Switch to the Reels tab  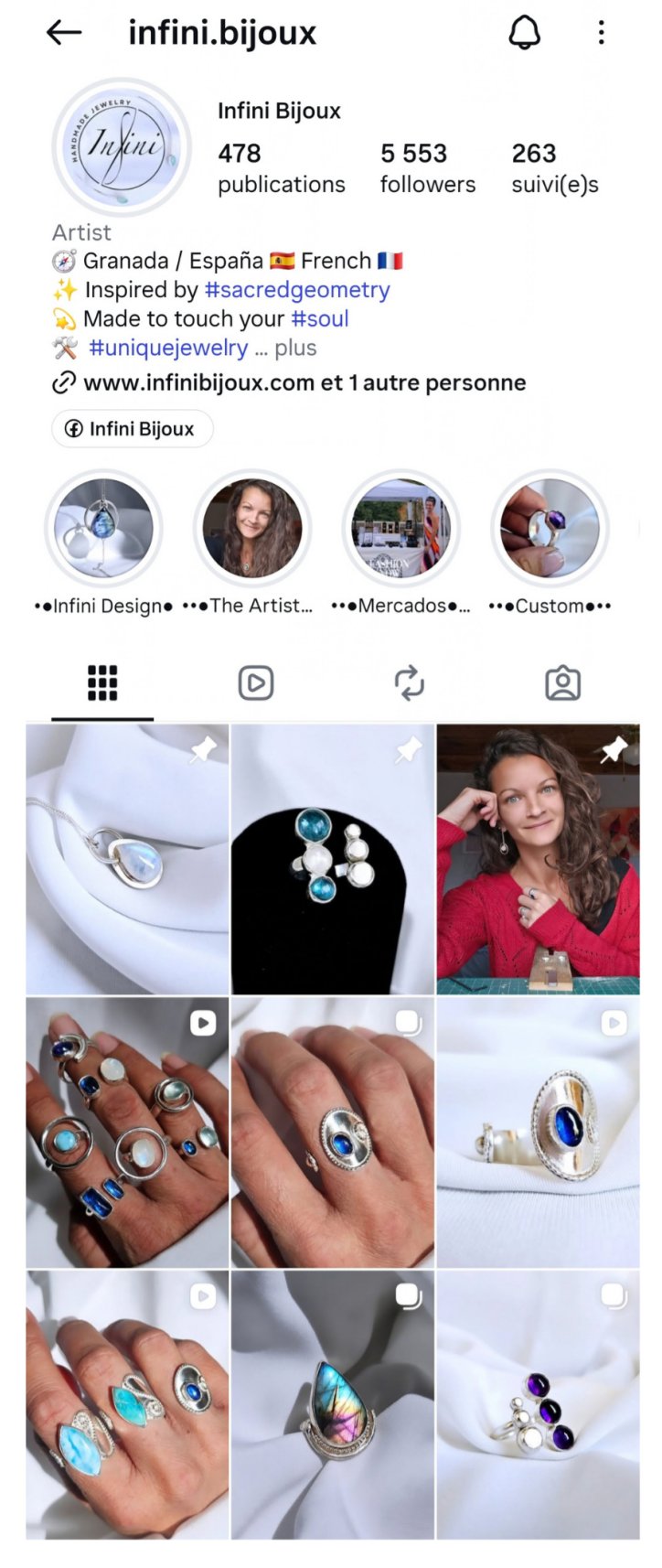pyautogui.click(x=256, y=683)
